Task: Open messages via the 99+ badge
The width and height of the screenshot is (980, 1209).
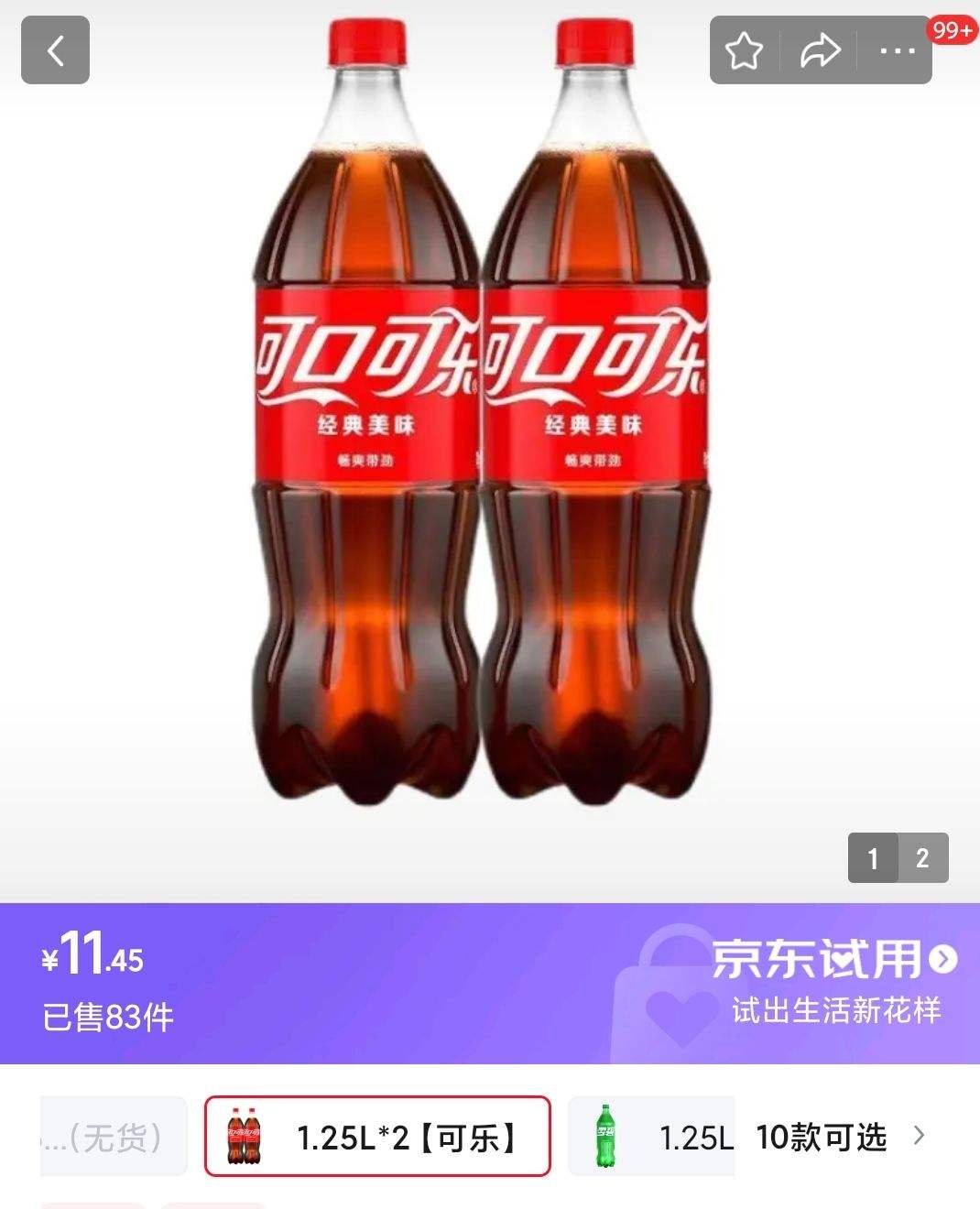Action: [x=949, y=29]
